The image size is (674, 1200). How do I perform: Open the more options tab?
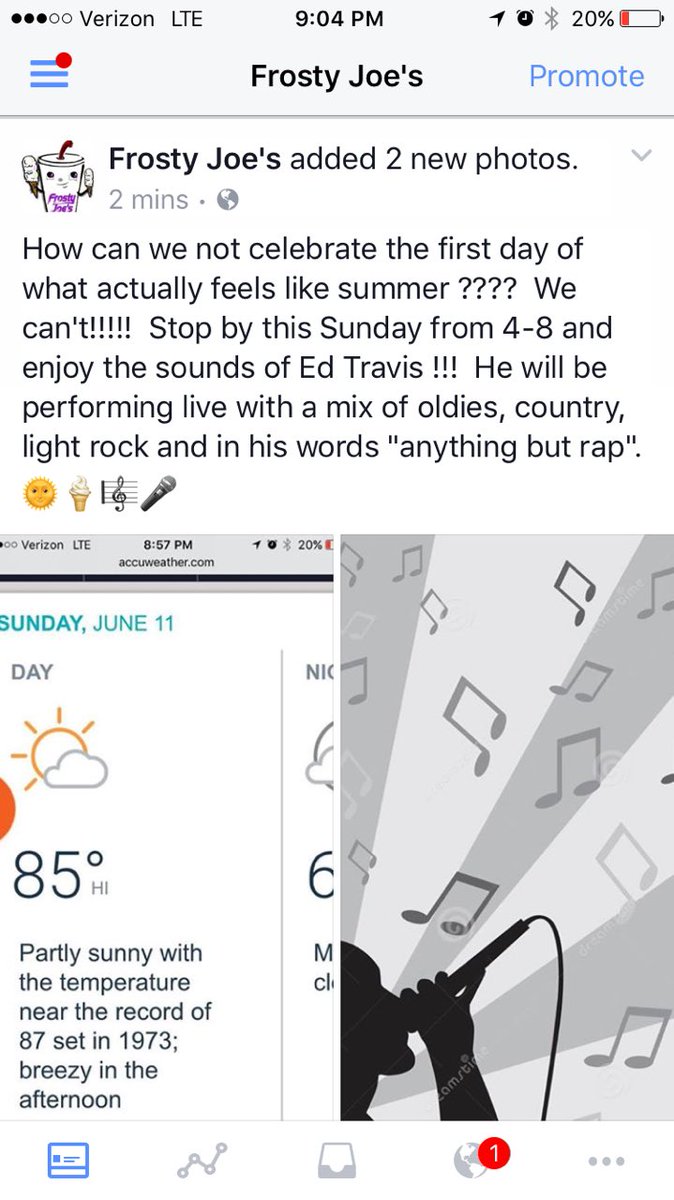point(606,1161)
